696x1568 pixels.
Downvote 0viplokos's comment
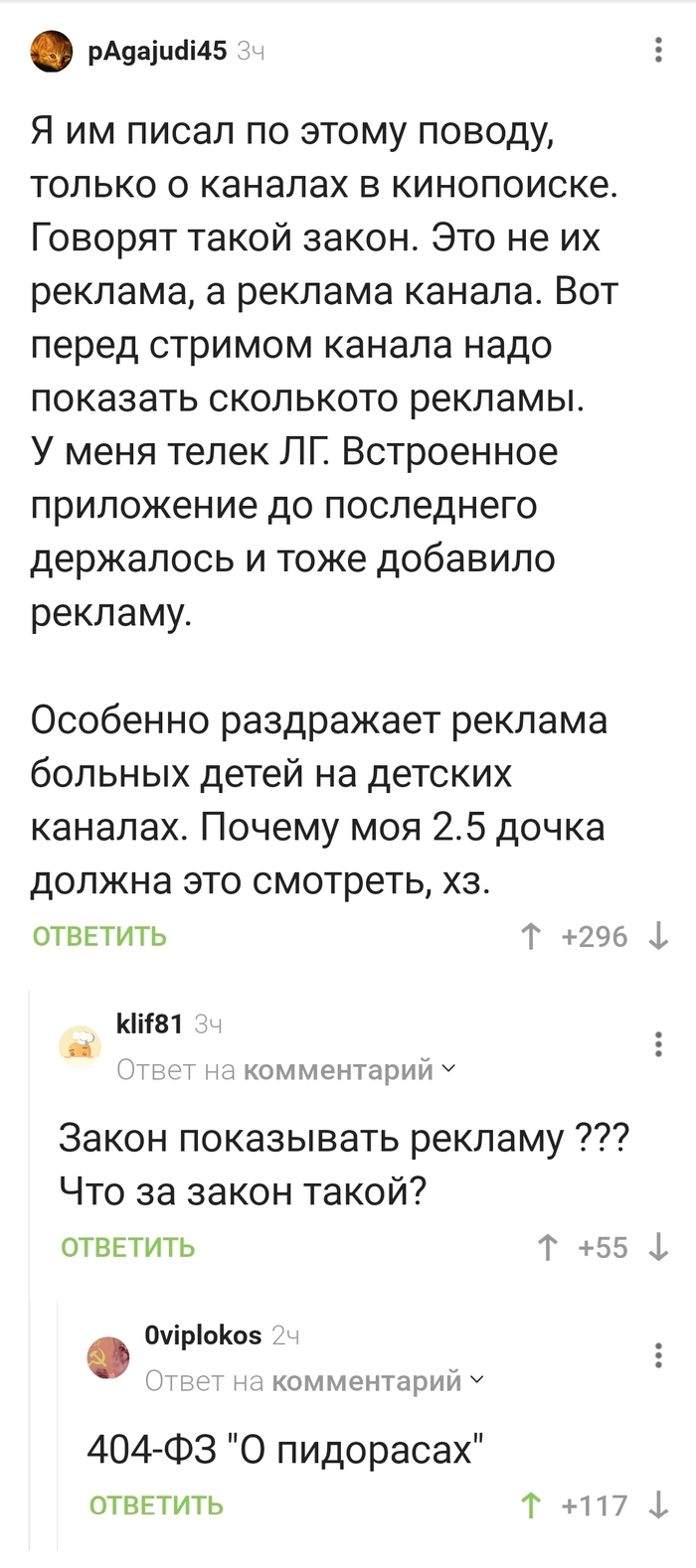tap(658, 1505)
